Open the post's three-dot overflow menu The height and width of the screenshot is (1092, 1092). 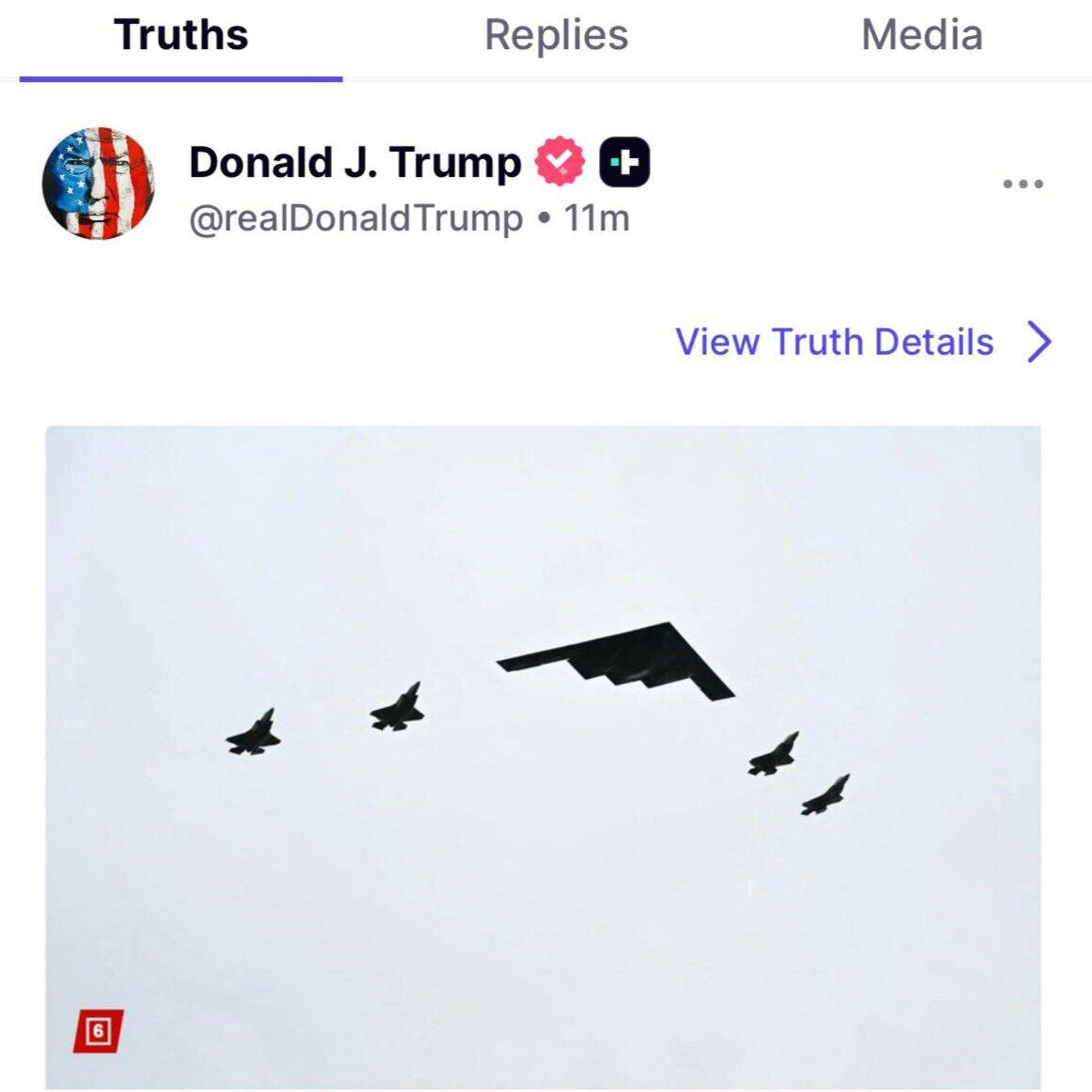tap(1023, 184)
